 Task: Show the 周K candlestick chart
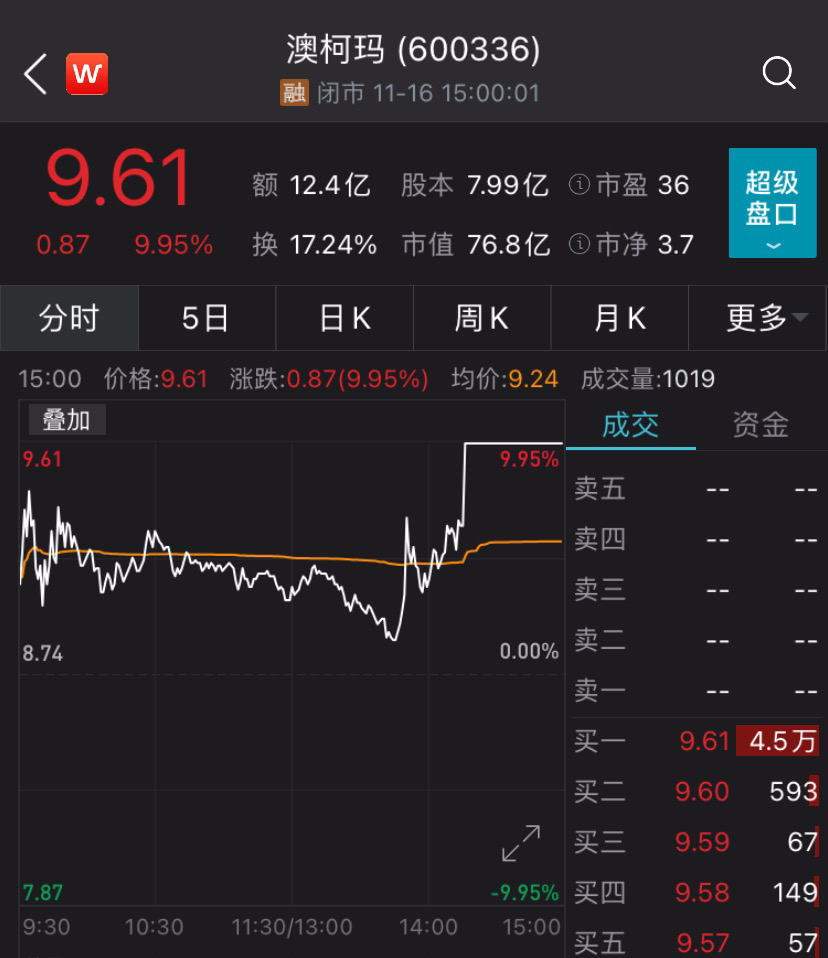482,318
